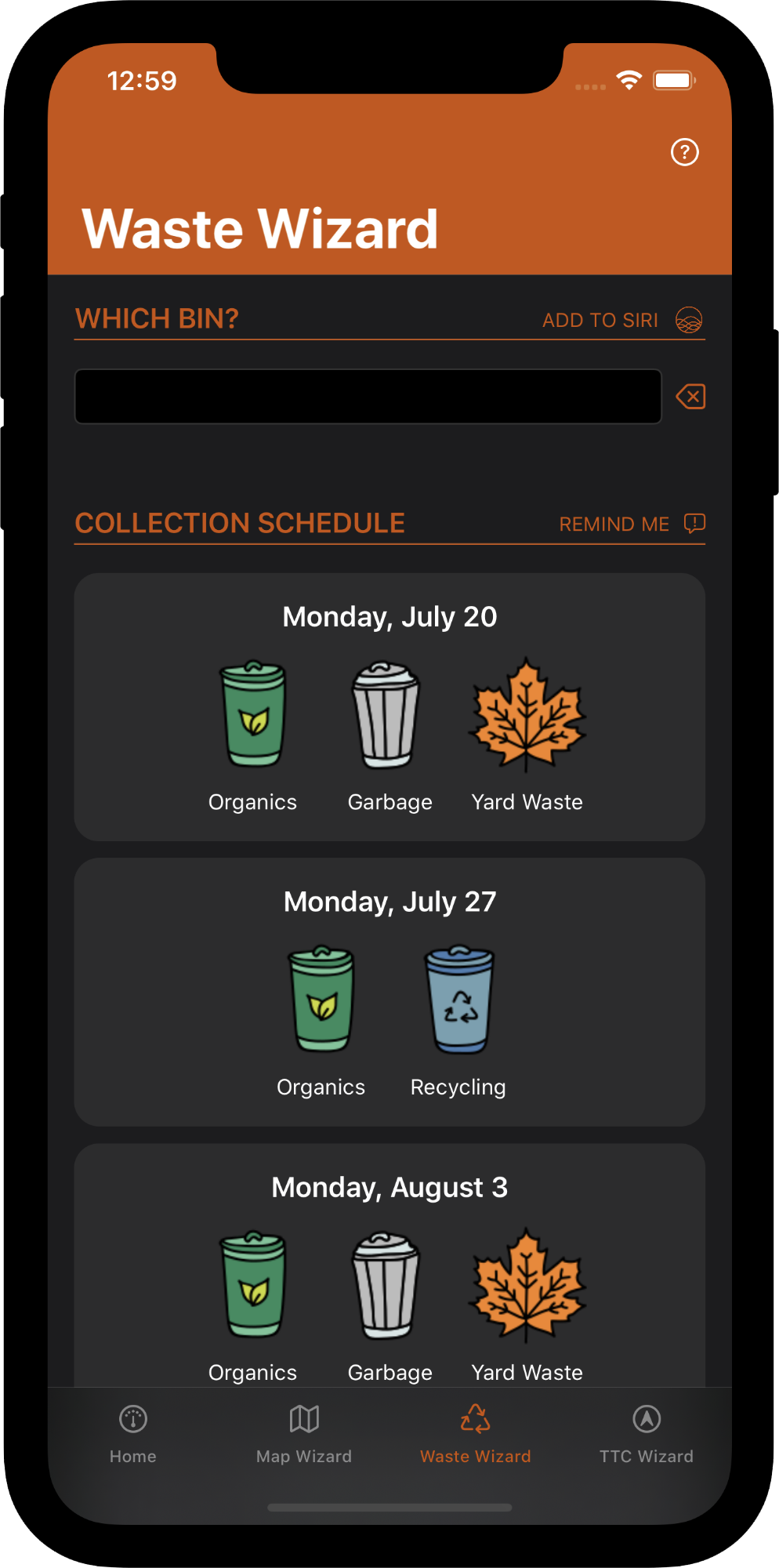This screenshot has width=779, height=1568.
Task: Set a collection reminder with Remind Me
Action: point(632,524)
